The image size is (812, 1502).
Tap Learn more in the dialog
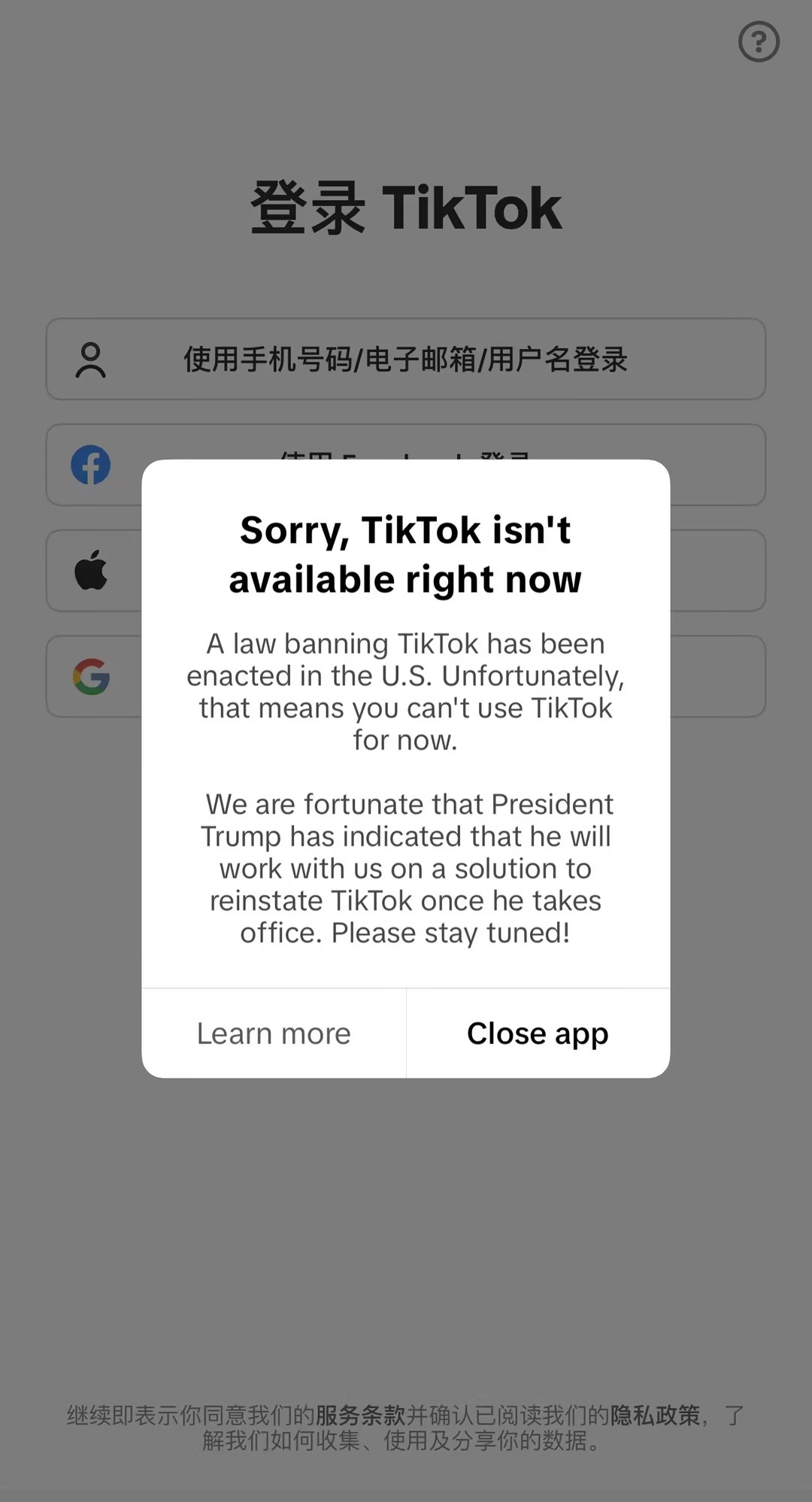[274, 1033]
